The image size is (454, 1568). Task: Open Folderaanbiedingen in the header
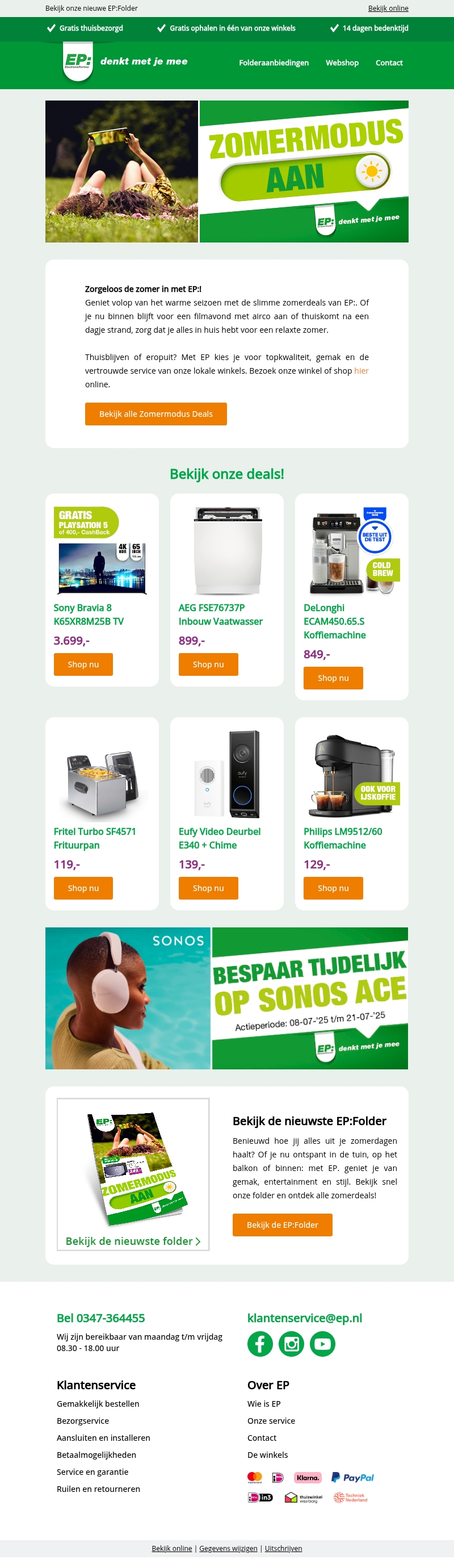pyautogui.click(x=274, y=62)
